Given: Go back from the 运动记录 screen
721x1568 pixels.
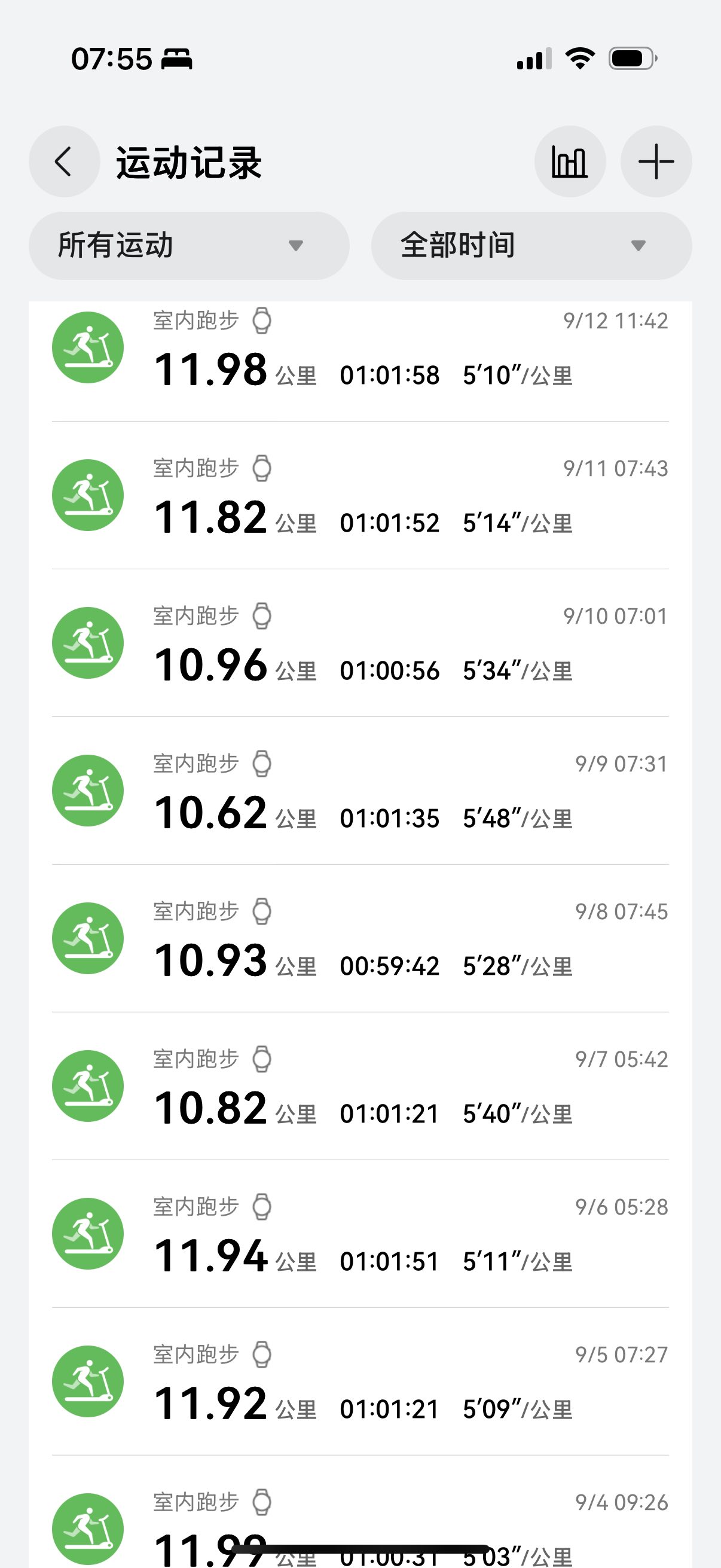Looking at the screenshot, I should (x=64, y=162).
